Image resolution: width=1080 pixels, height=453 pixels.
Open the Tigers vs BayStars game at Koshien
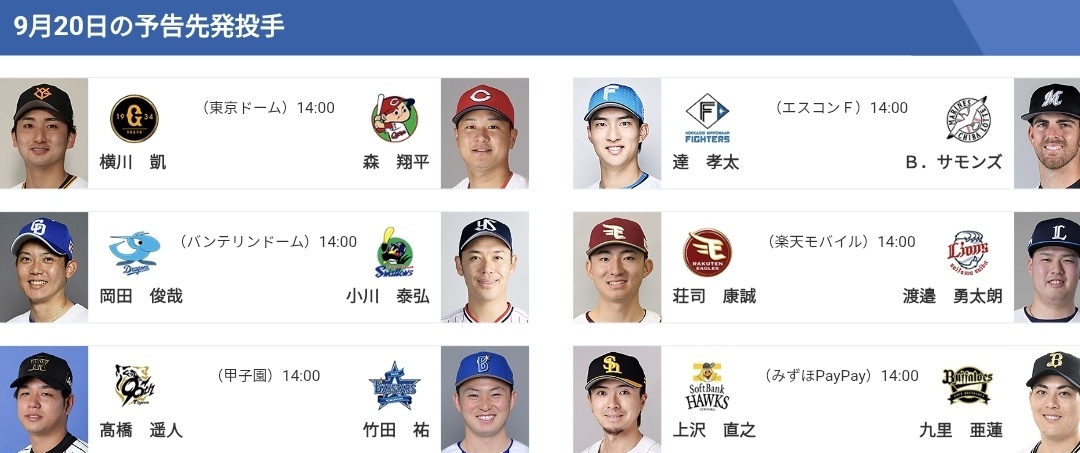click(x=265, y=400)
